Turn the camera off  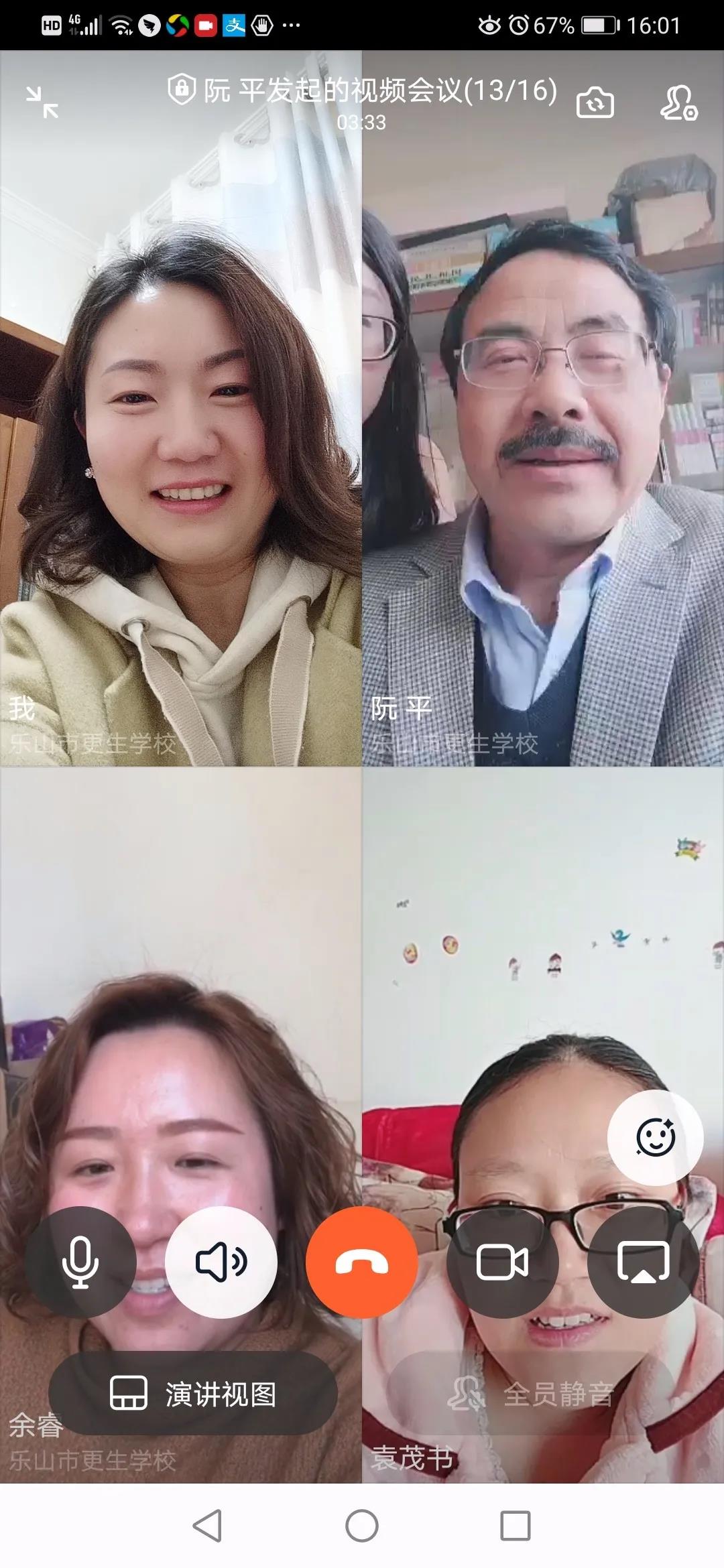[502, 1262]
